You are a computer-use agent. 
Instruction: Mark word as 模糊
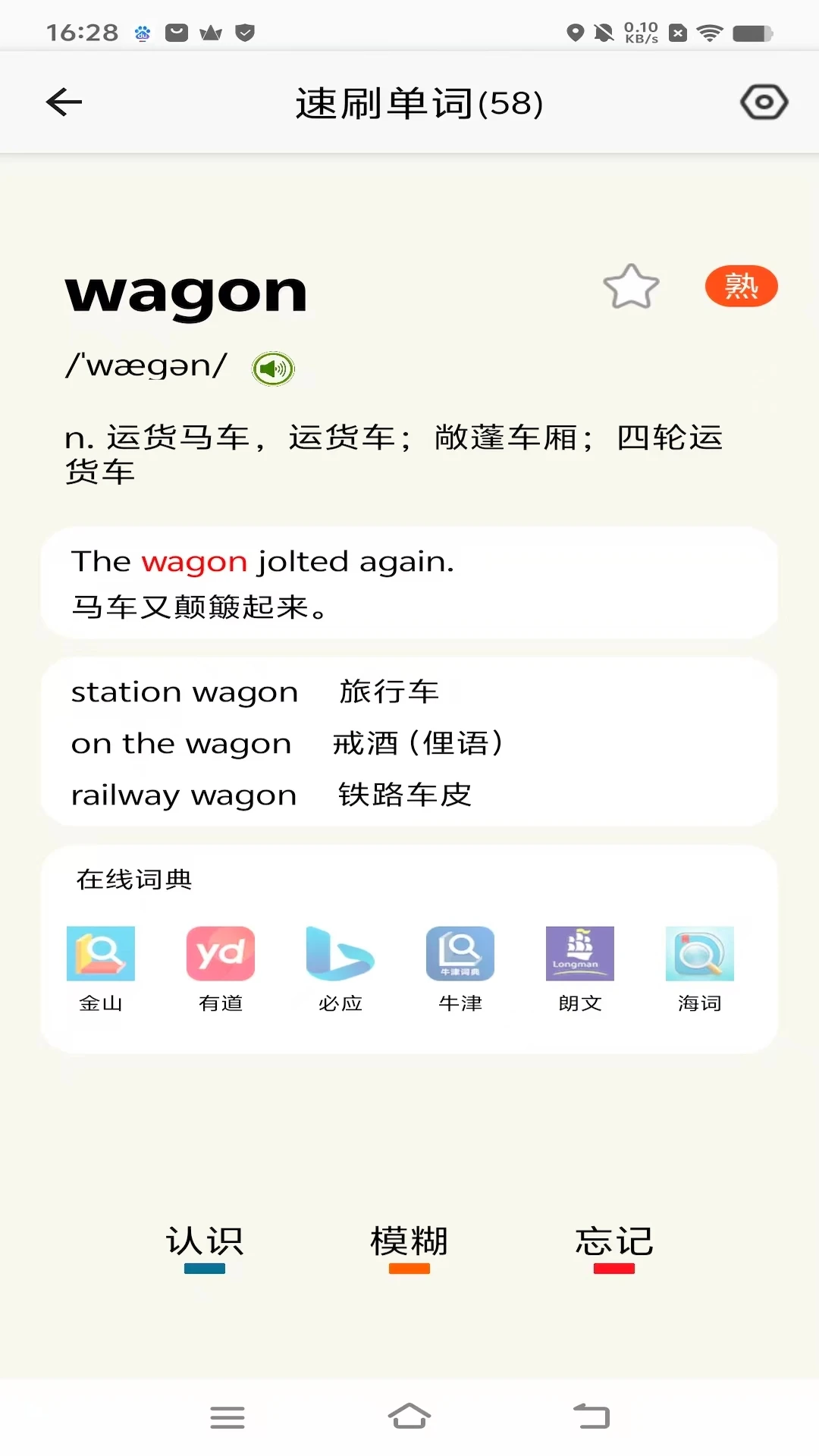tap(409, 1247)
